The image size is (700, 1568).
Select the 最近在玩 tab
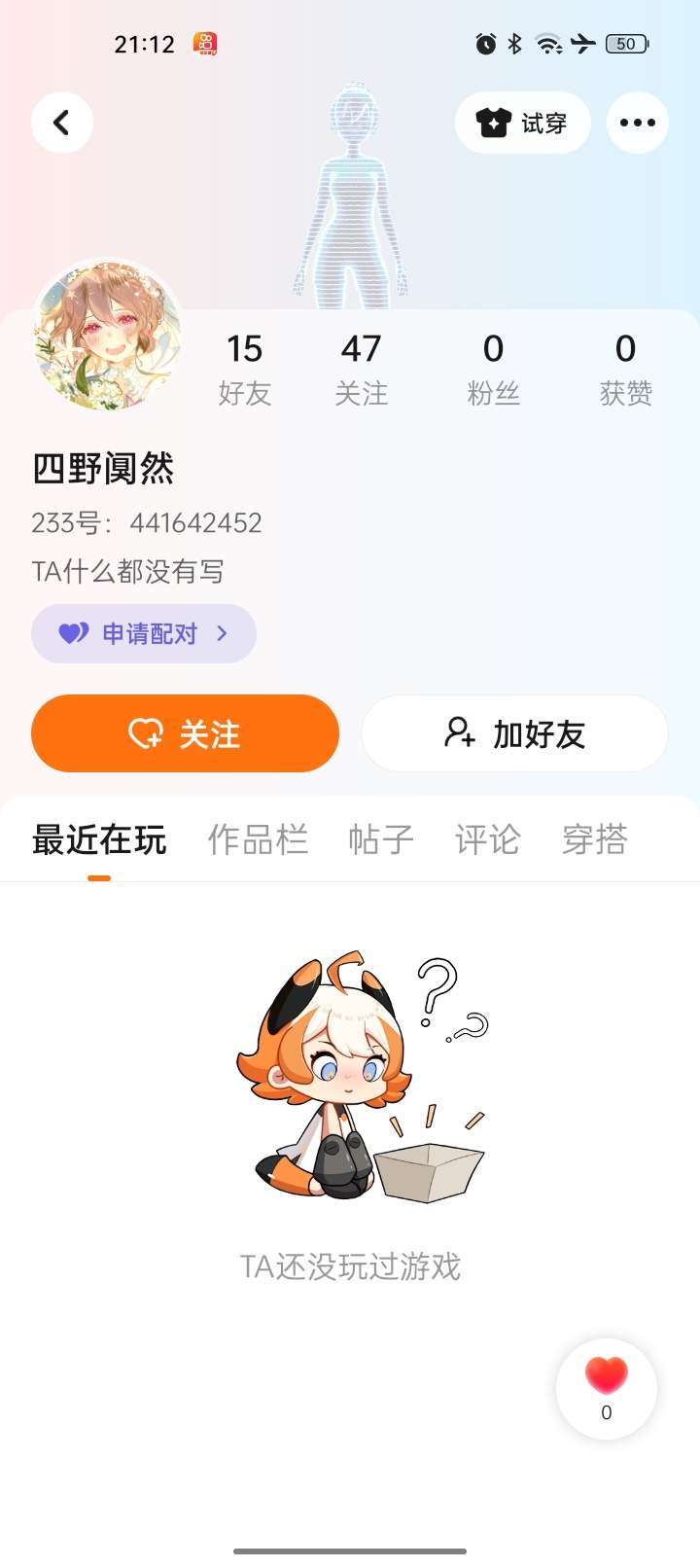[x=99, y=840]
